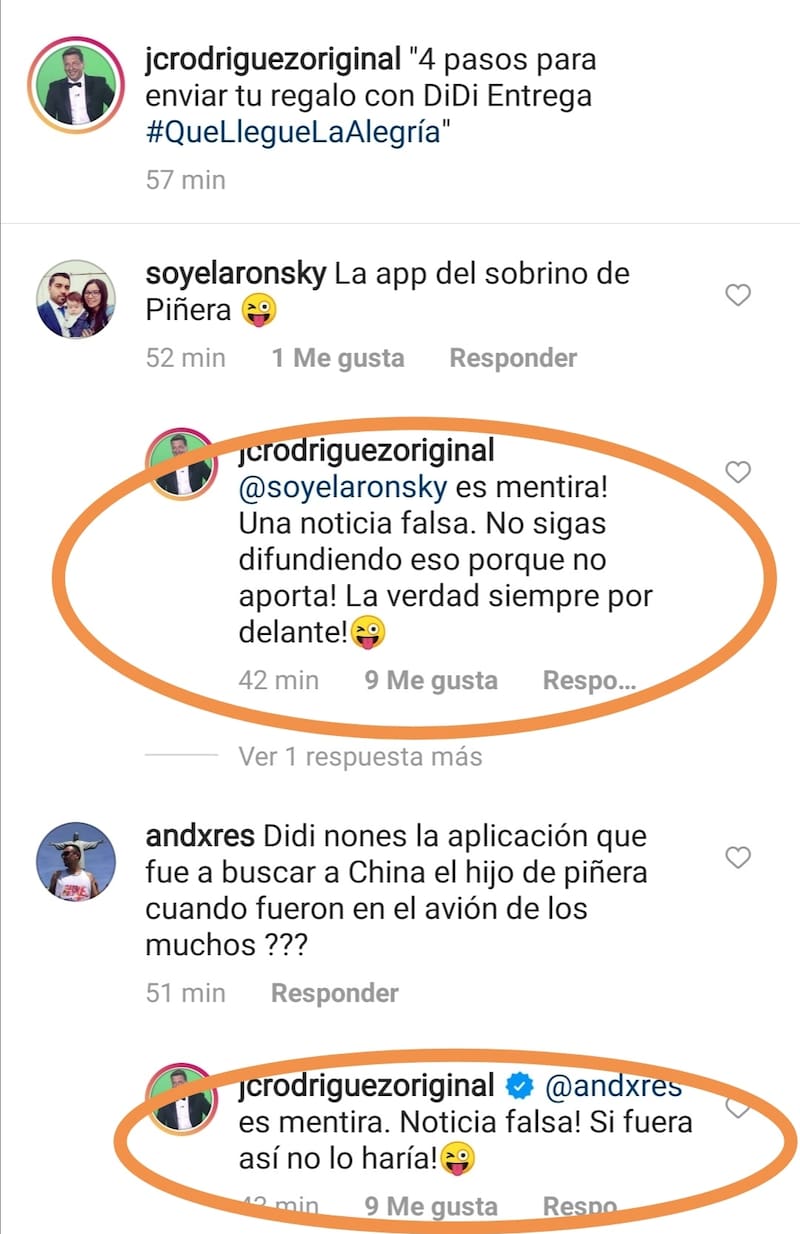Like andxres's comment about Didi
The image size is (800, 1234).
click(x=738, y=857)
